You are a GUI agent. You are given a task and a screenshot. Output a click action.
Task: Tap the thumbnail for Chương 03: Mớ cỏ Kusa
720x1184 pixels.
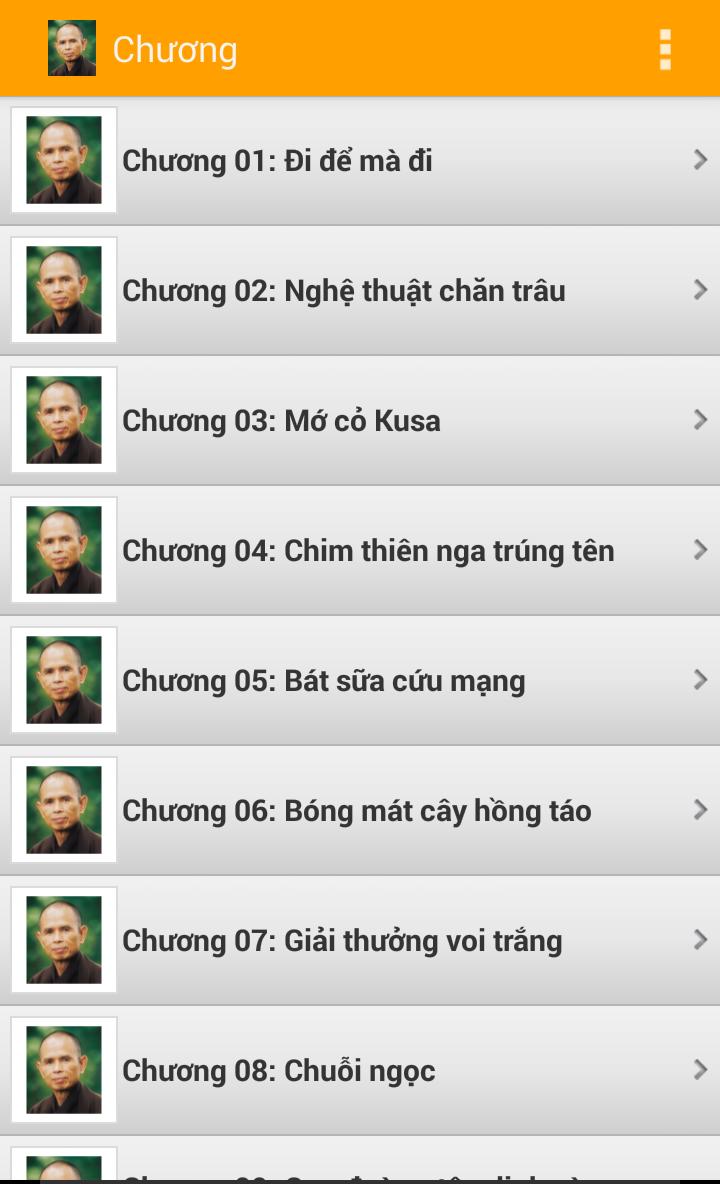pyautogui.click(x=63, y=420)
